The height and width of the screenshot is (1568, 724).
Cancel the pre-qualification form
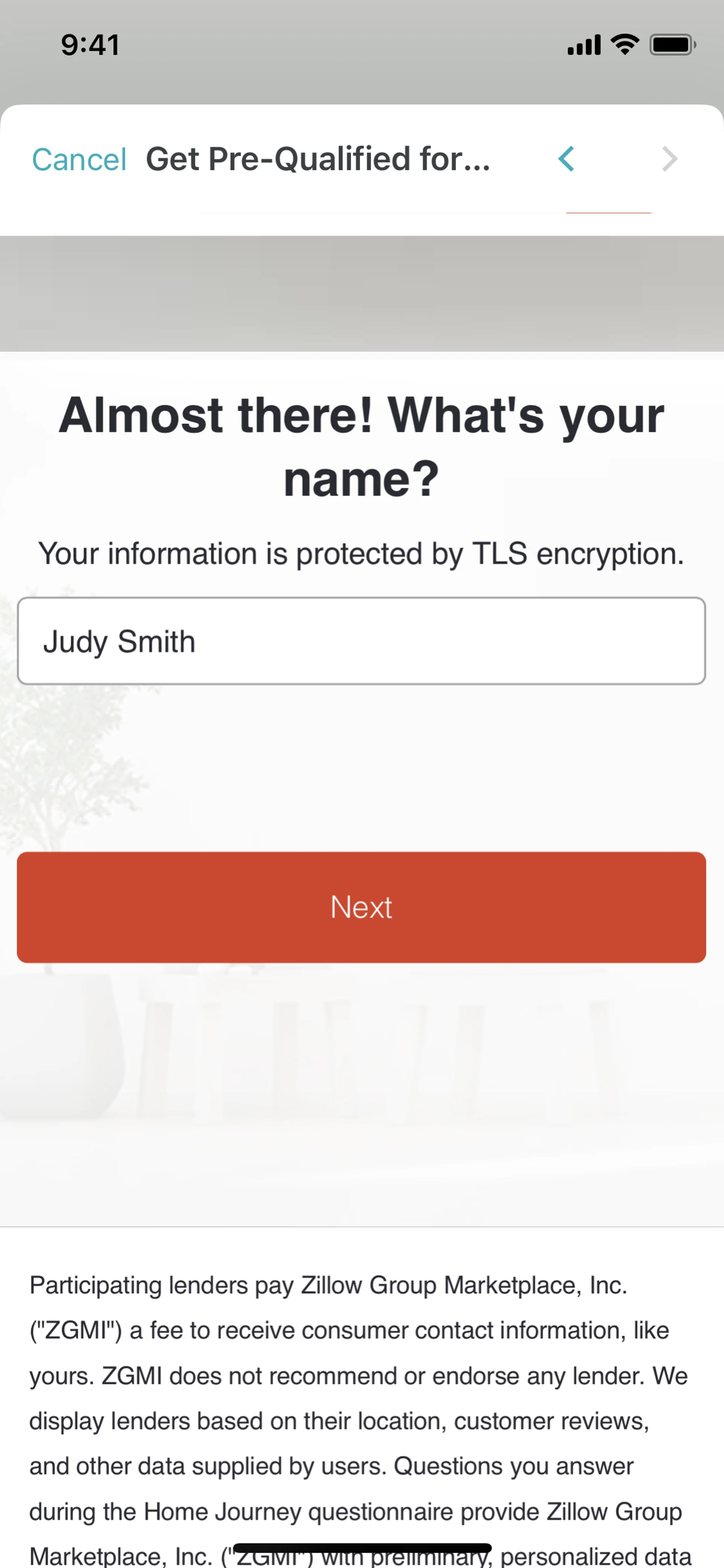[79, 160]
